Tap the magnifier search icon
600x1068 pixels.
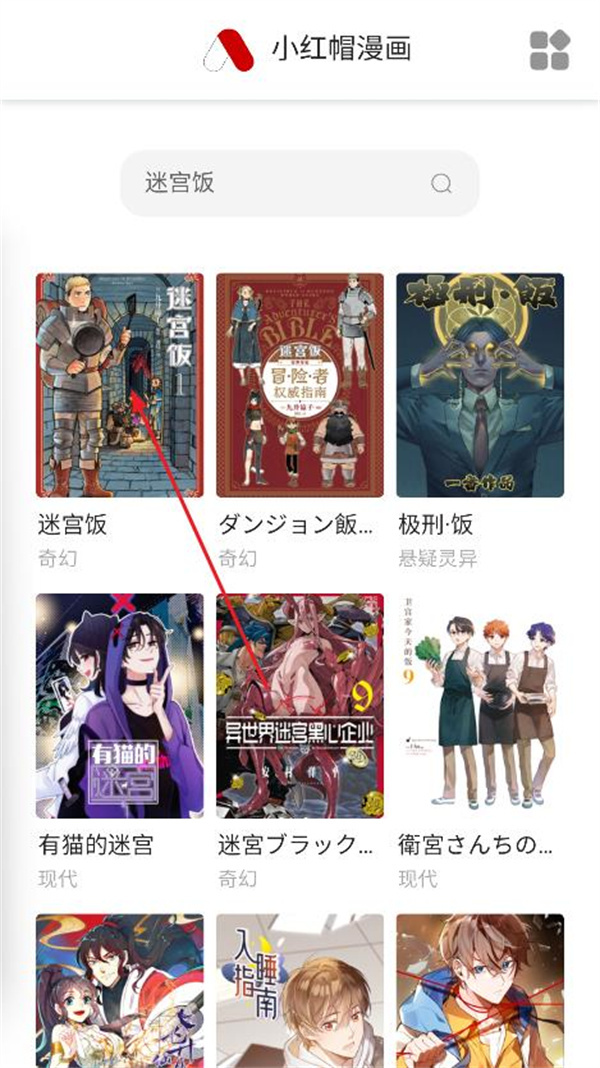[x=441, y=183]
